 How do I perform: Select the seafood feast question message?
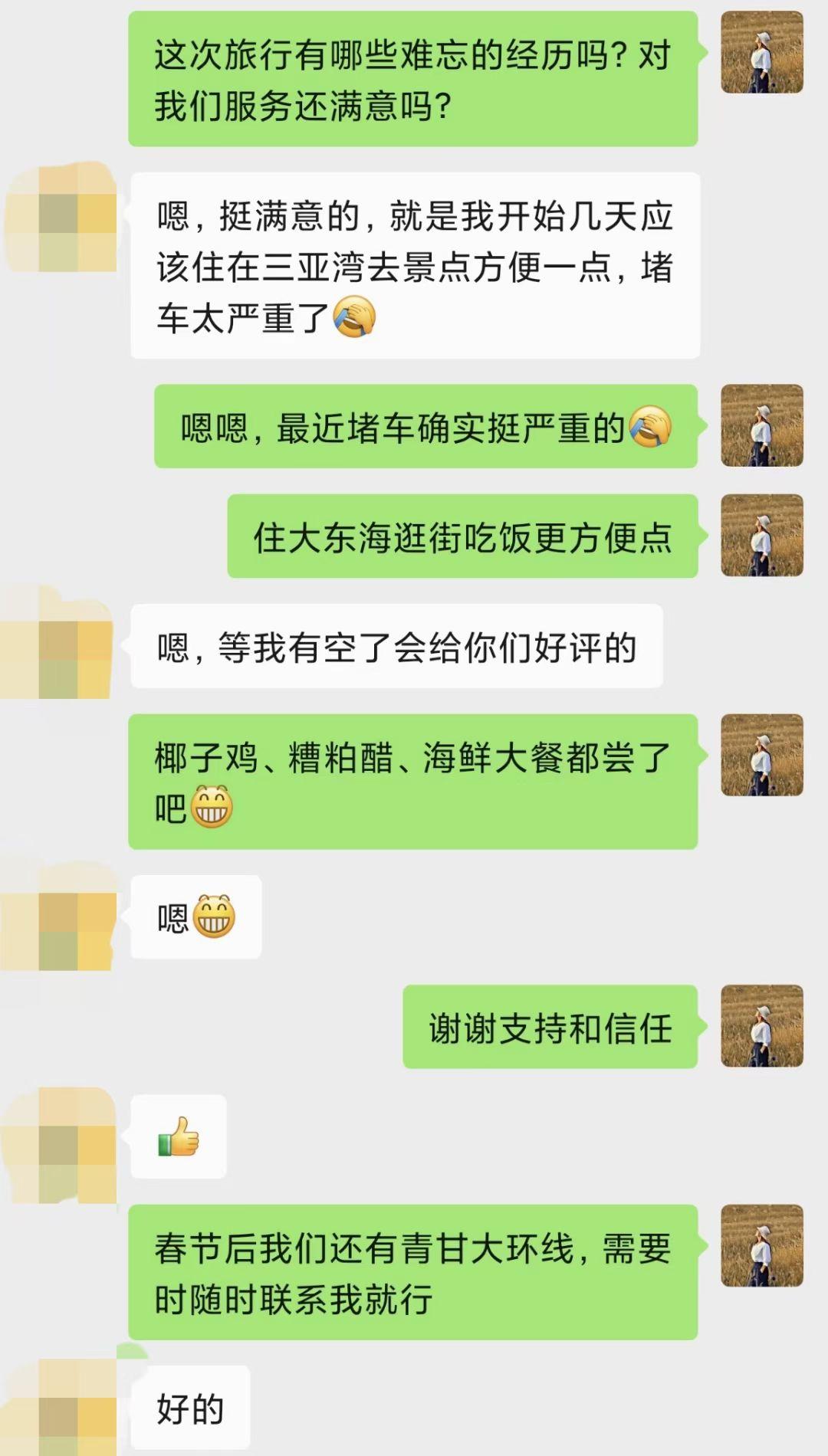click(x=414, y=778)
